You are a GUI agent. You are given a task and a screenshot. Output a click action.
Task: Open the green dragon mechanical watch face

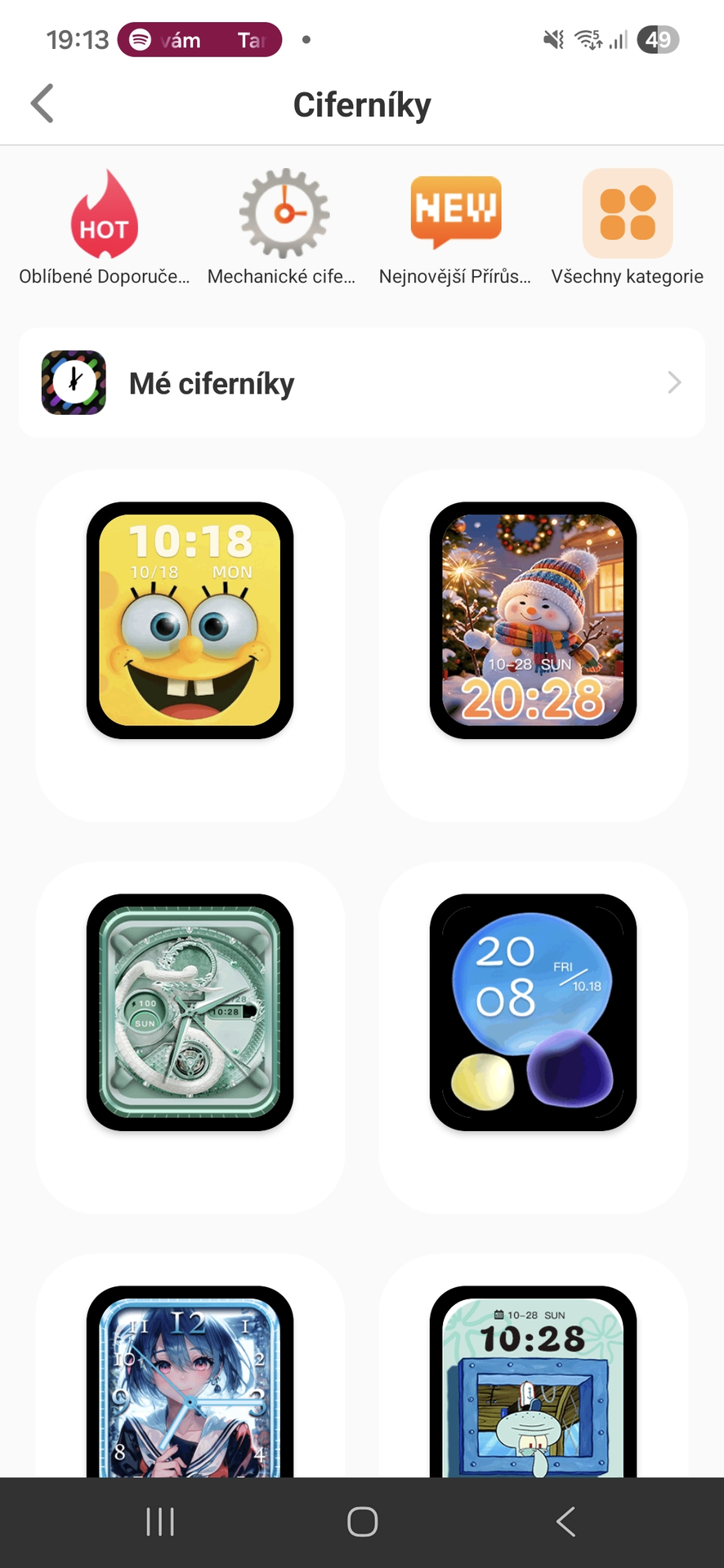pyautogui.click(x=190, y=1013)
